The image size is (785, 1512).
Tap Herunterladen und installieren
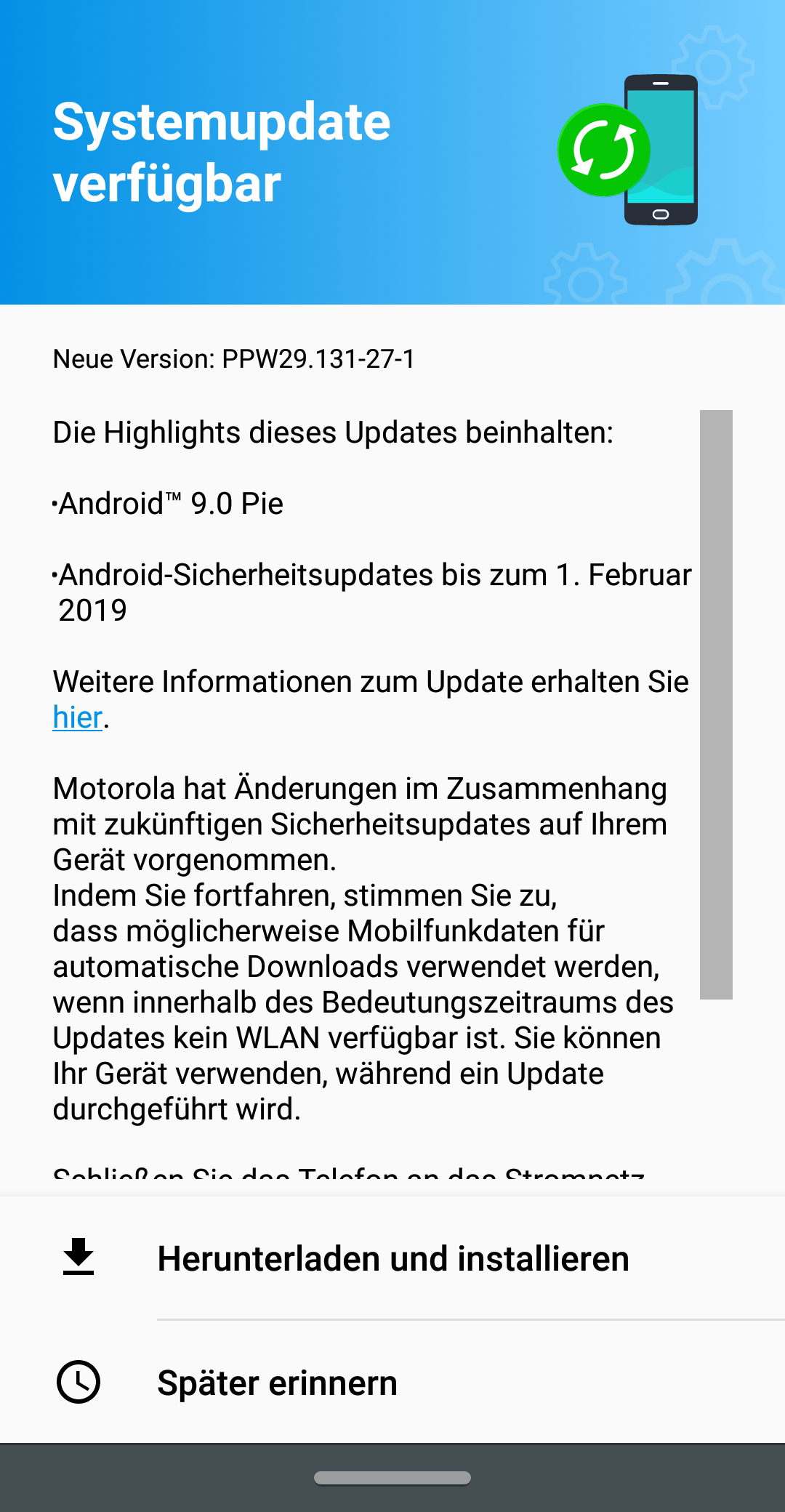(x=392, y=1258)
